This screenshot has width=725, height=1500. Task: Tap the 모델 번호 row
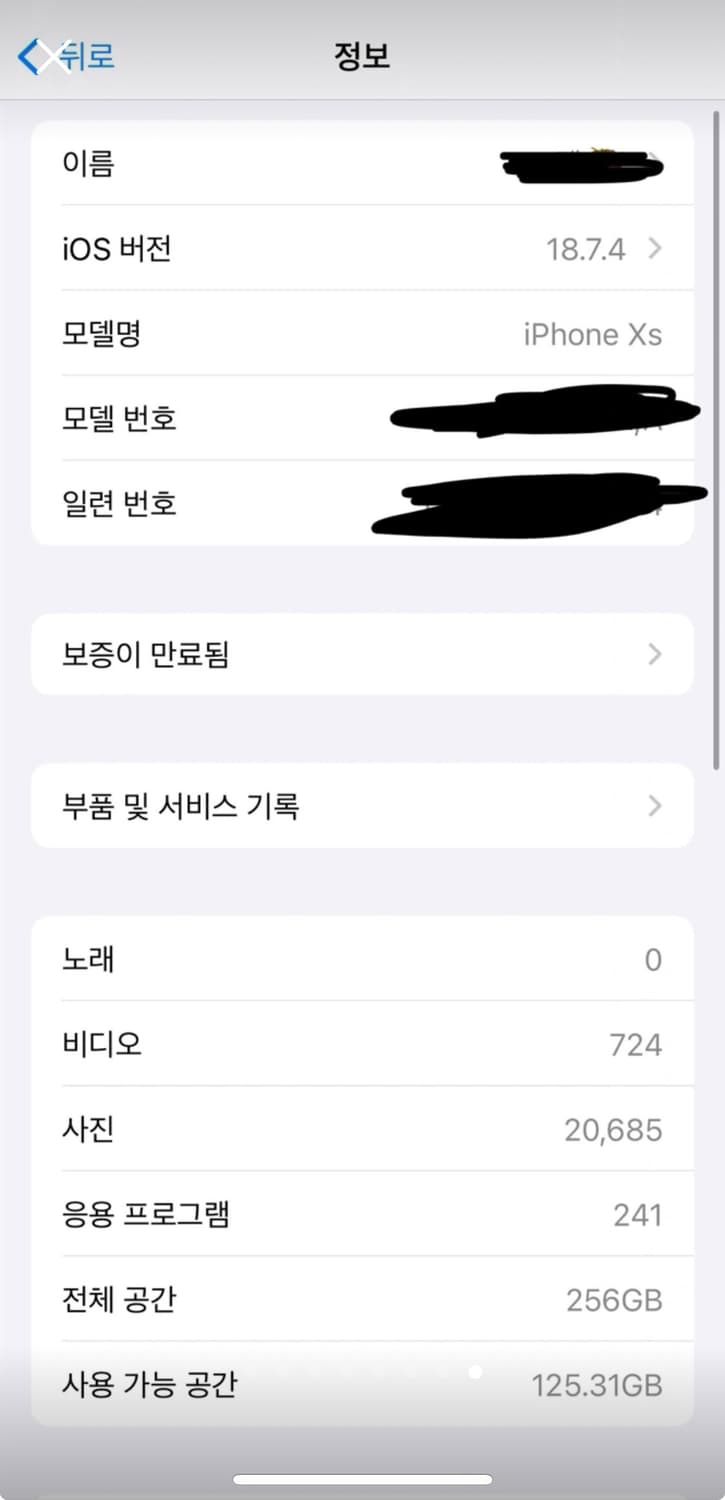pyautogui.click(x=360, y=419)
